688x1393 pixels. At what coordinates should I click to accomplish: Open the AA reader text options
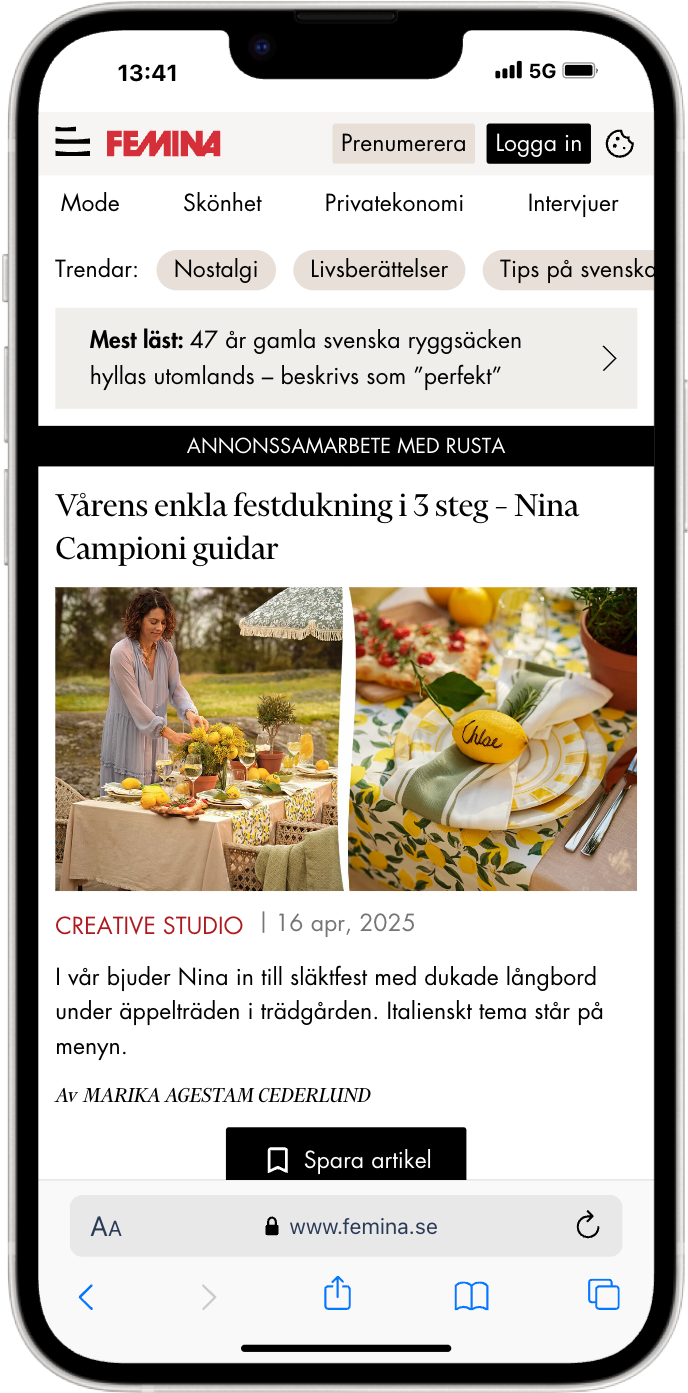pyautogui.click(x=106, y=1227)
